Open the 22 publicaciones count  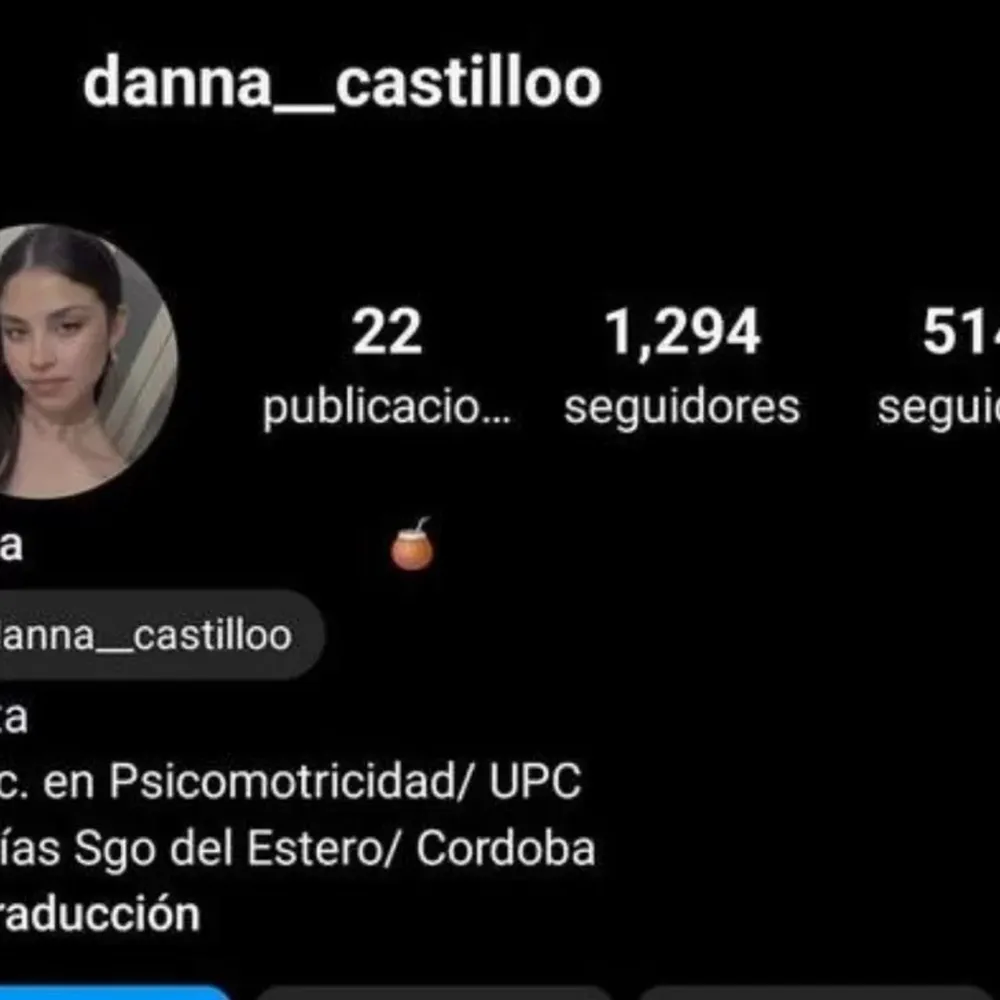coord(387,367)
